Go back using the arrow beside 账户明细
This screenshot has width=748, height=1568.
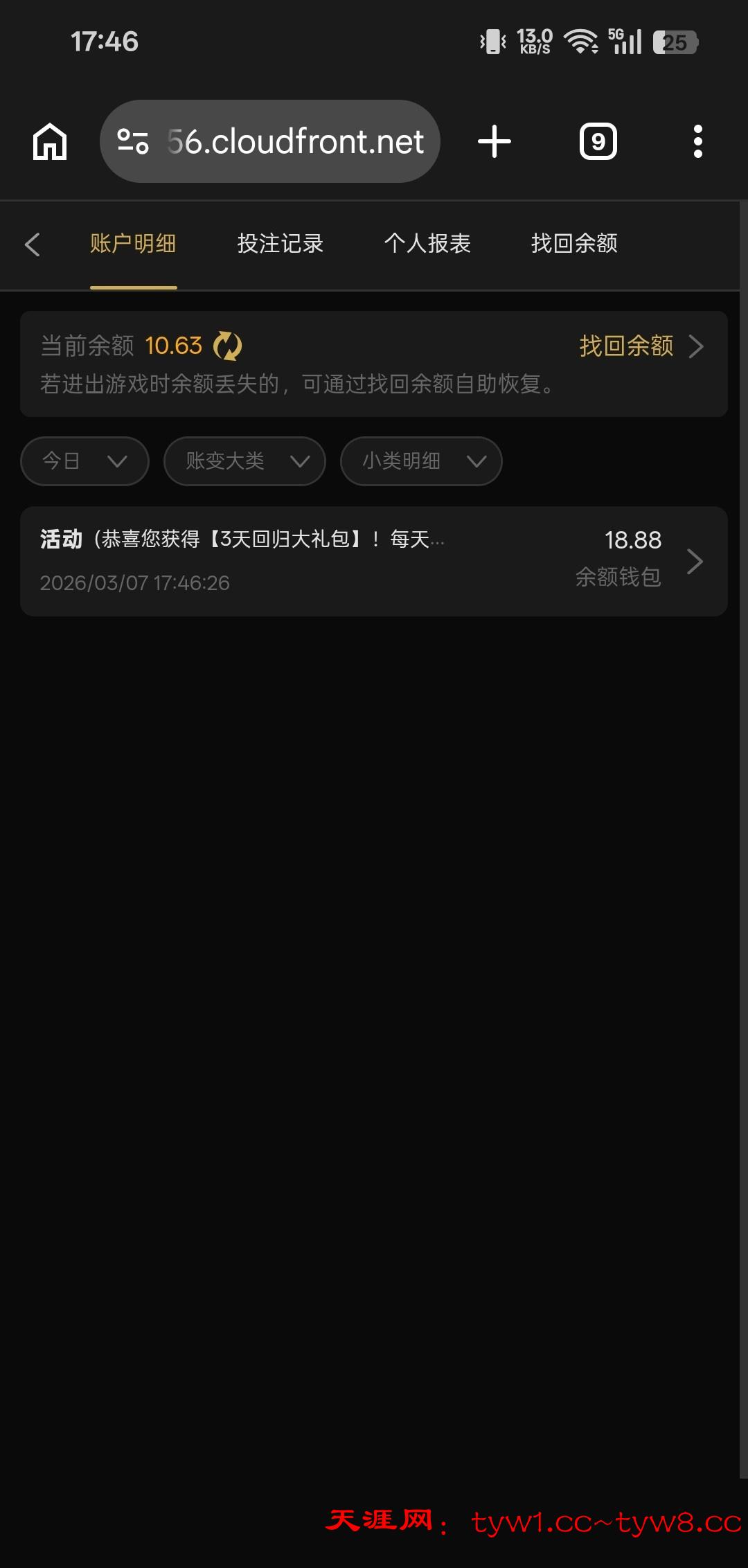32,244
